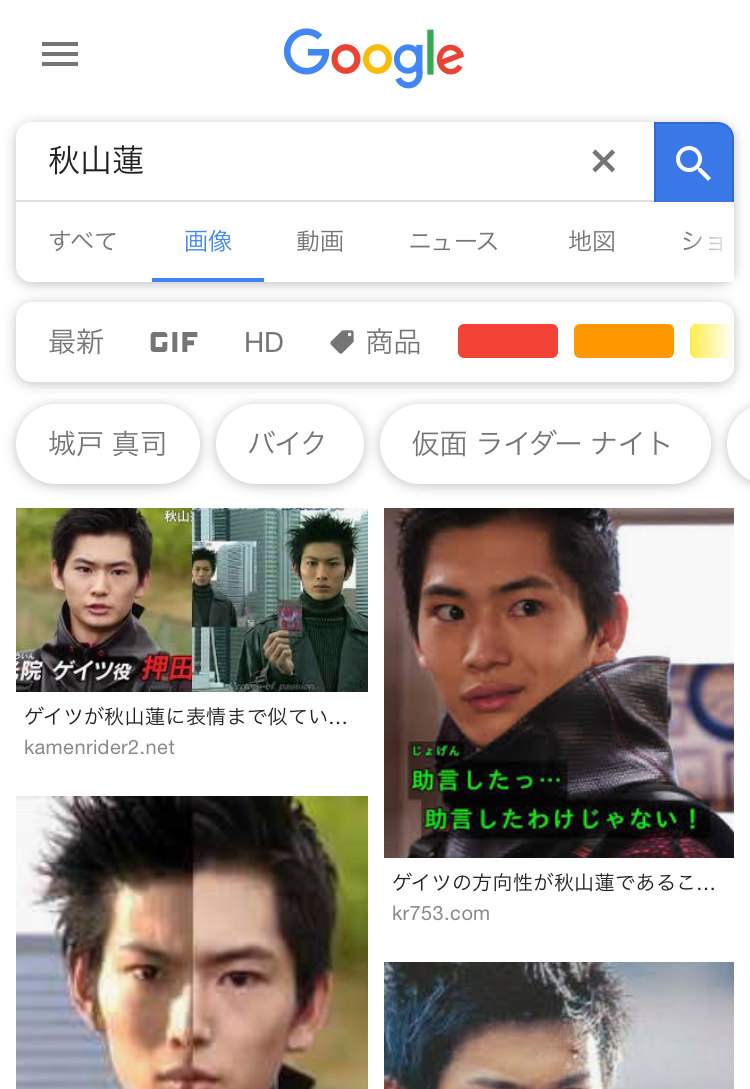This screenshot has height=1089, width=750.
Task: Switch to the すべて tab
Action: click(83, 241)
